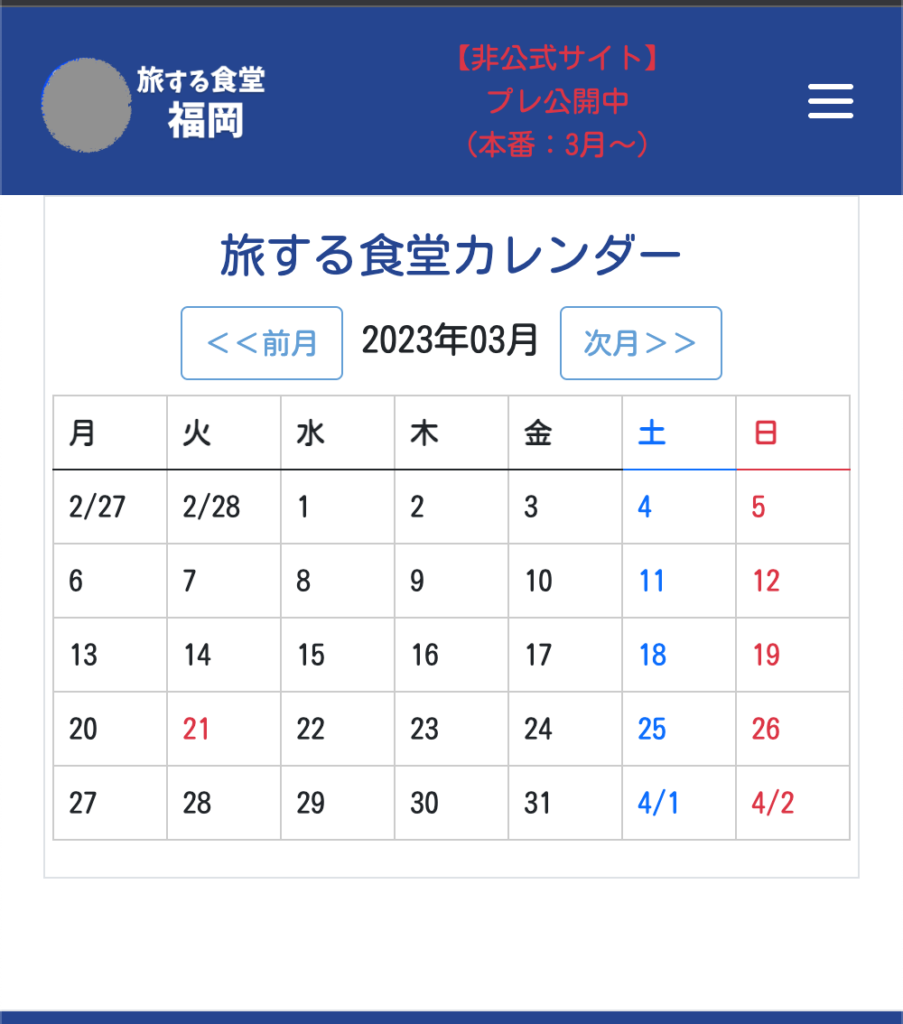The image size is (903, 1024).
Task: Go to previous month with <<前月
Action: point(262,343)
